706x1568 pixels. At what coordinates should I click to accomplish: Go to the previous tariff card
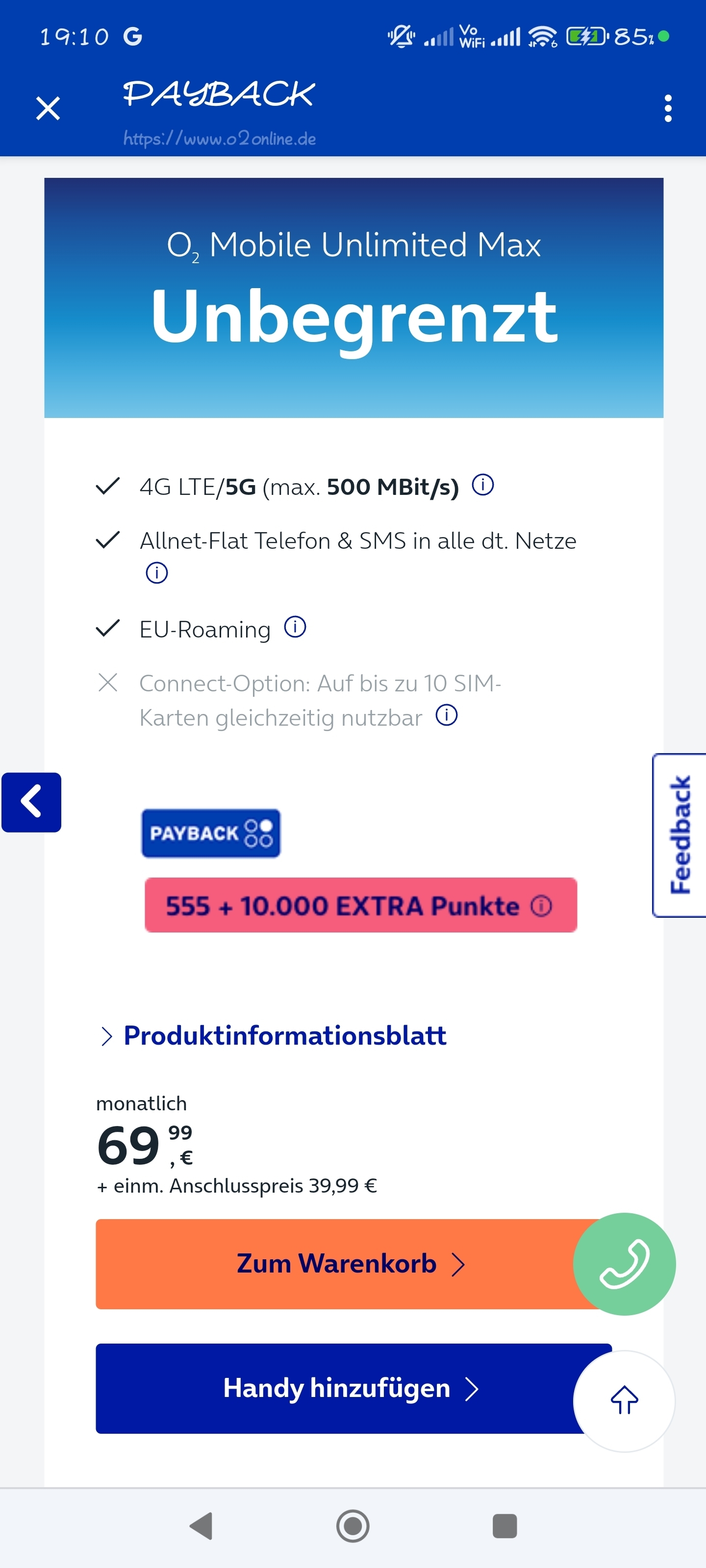point(32,802)
